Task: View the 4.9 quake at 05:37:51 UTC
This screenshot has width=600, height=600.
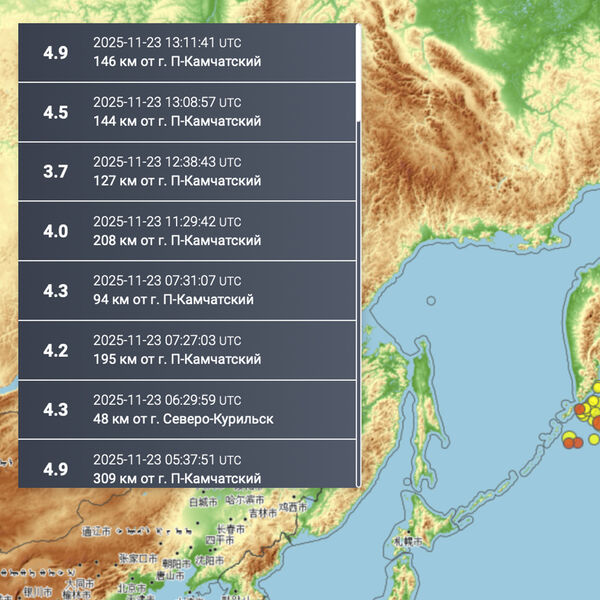Action: click(187, 465)
